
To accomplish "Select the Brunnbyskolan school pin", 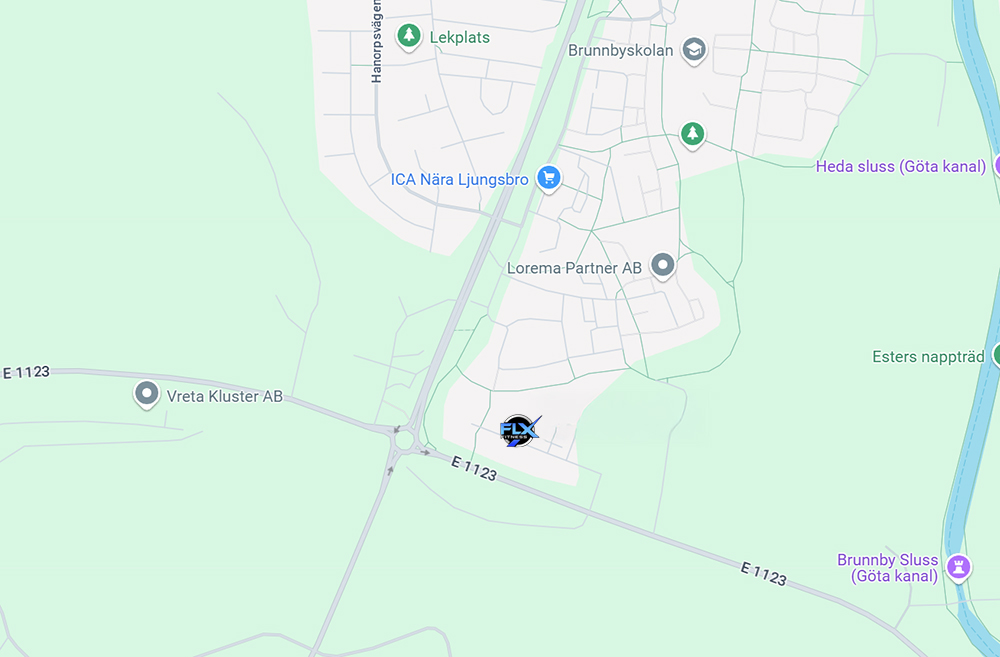I will tap(693, 49).
